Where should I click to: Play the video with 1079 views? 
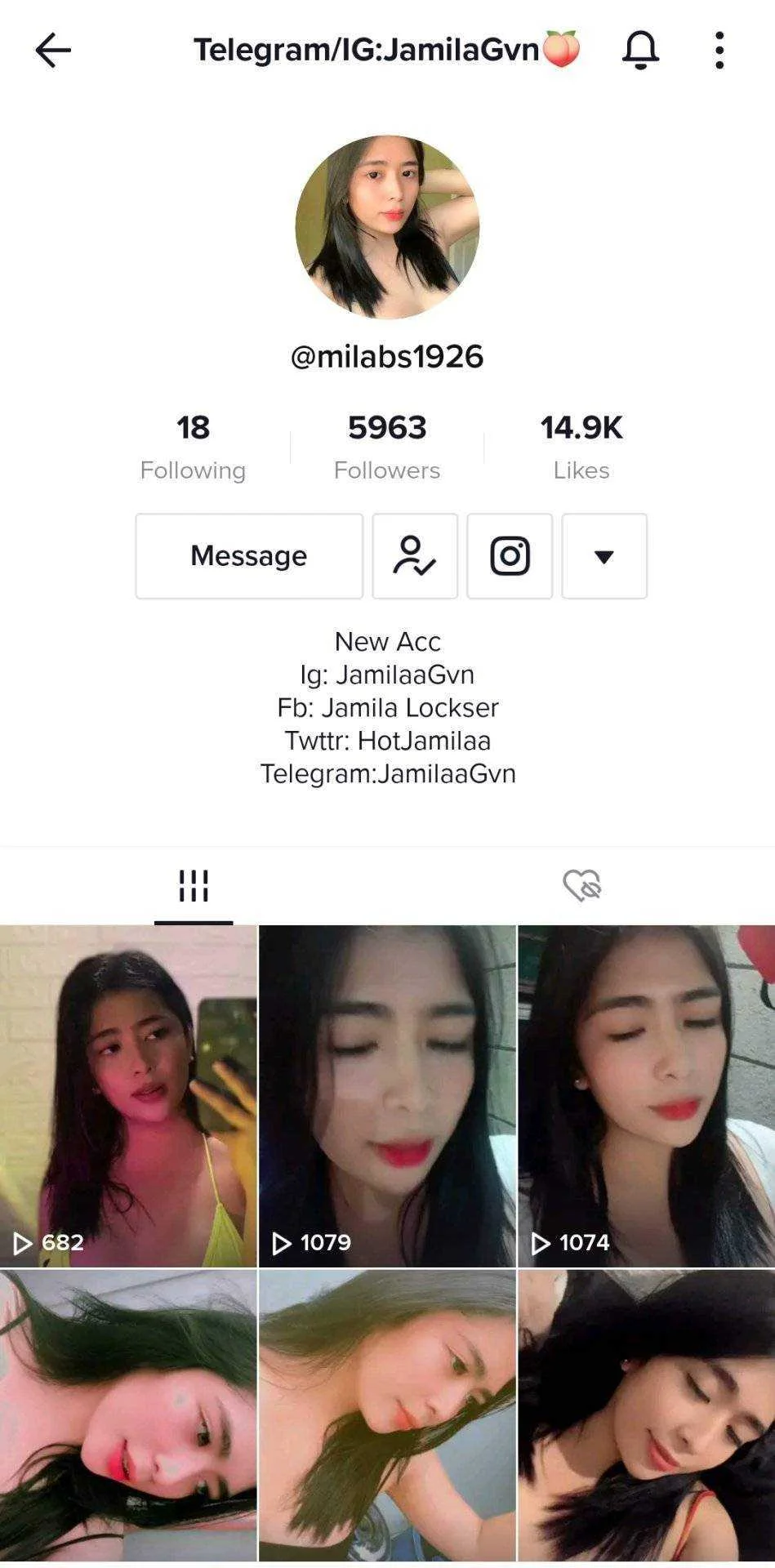point(387,1095)
